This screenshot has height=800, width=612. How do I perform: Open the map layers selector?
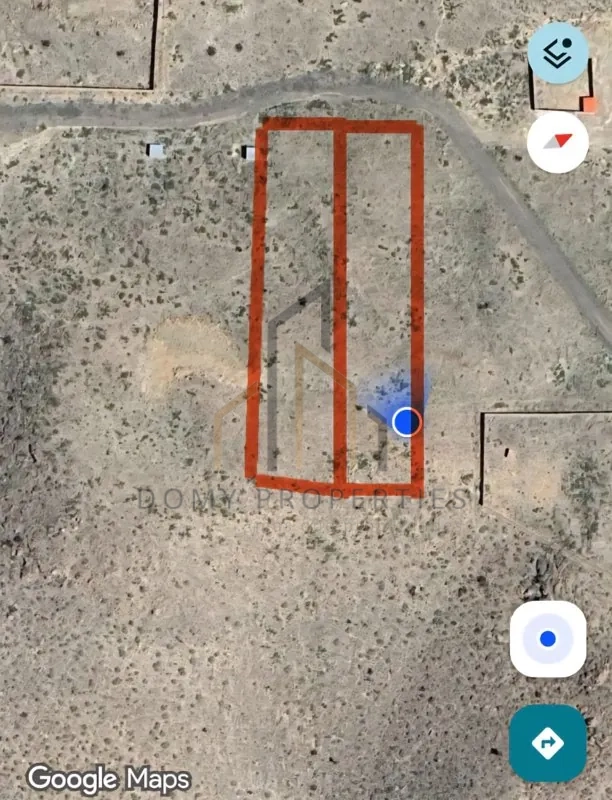(x=558, y=54)
